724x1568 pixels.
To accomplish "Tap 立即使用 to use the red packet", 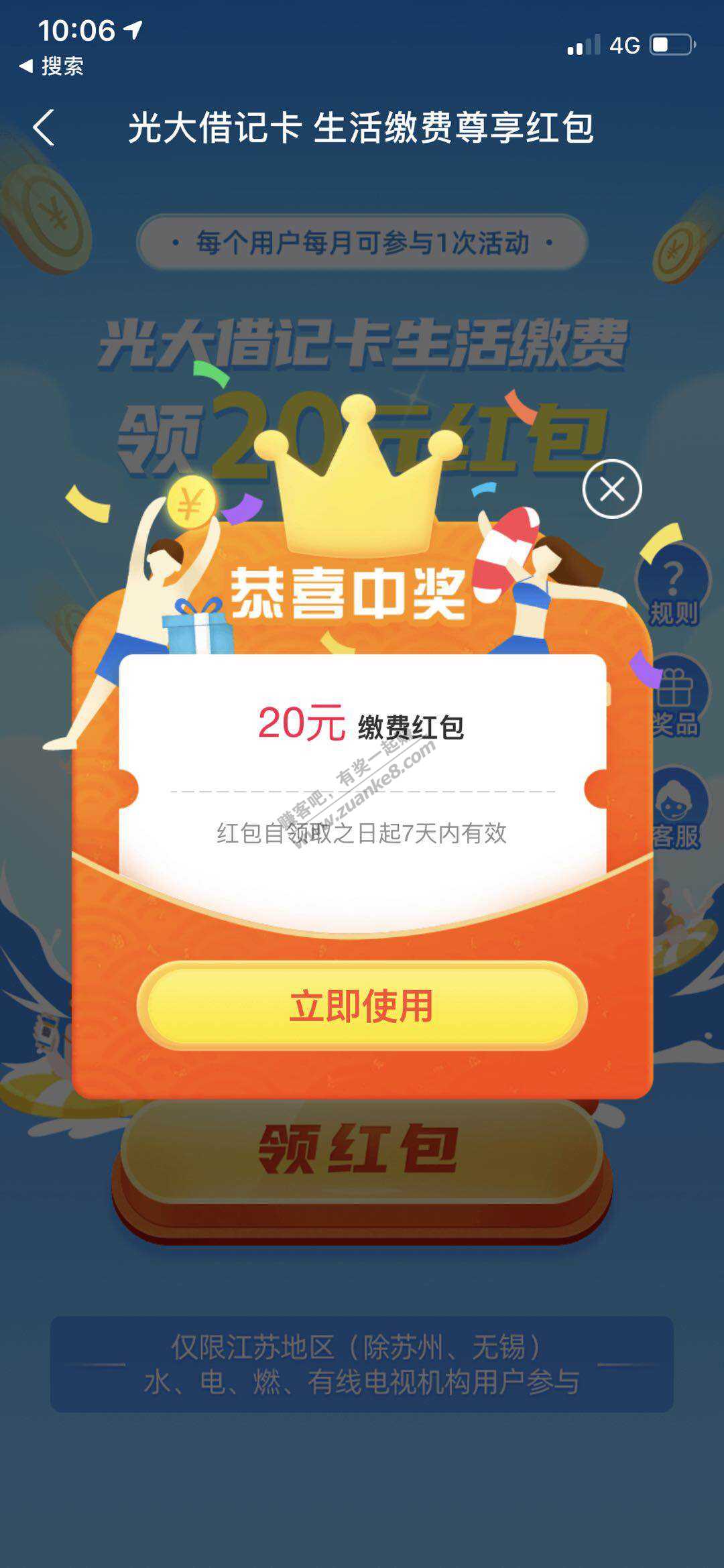I will (x=362, y=1006).
